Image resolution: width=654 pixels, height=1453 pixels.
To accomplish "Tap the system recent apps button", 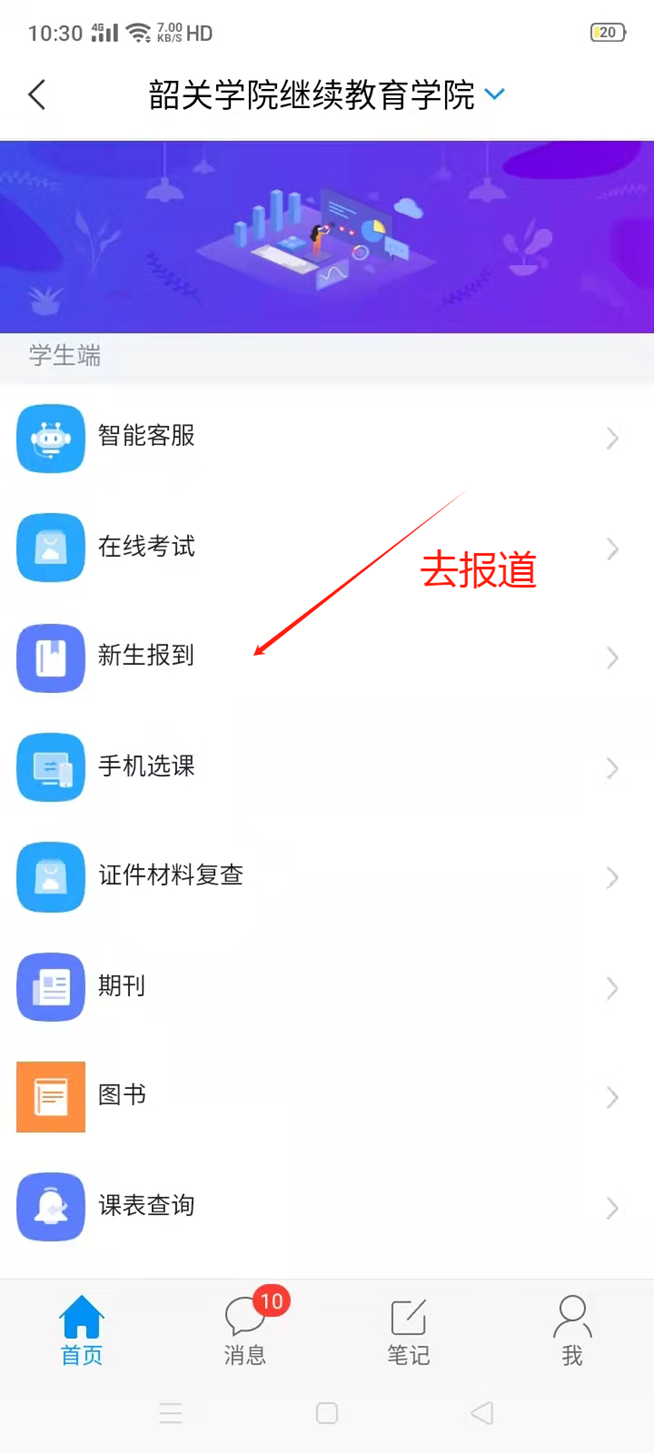I will 171,1413.
